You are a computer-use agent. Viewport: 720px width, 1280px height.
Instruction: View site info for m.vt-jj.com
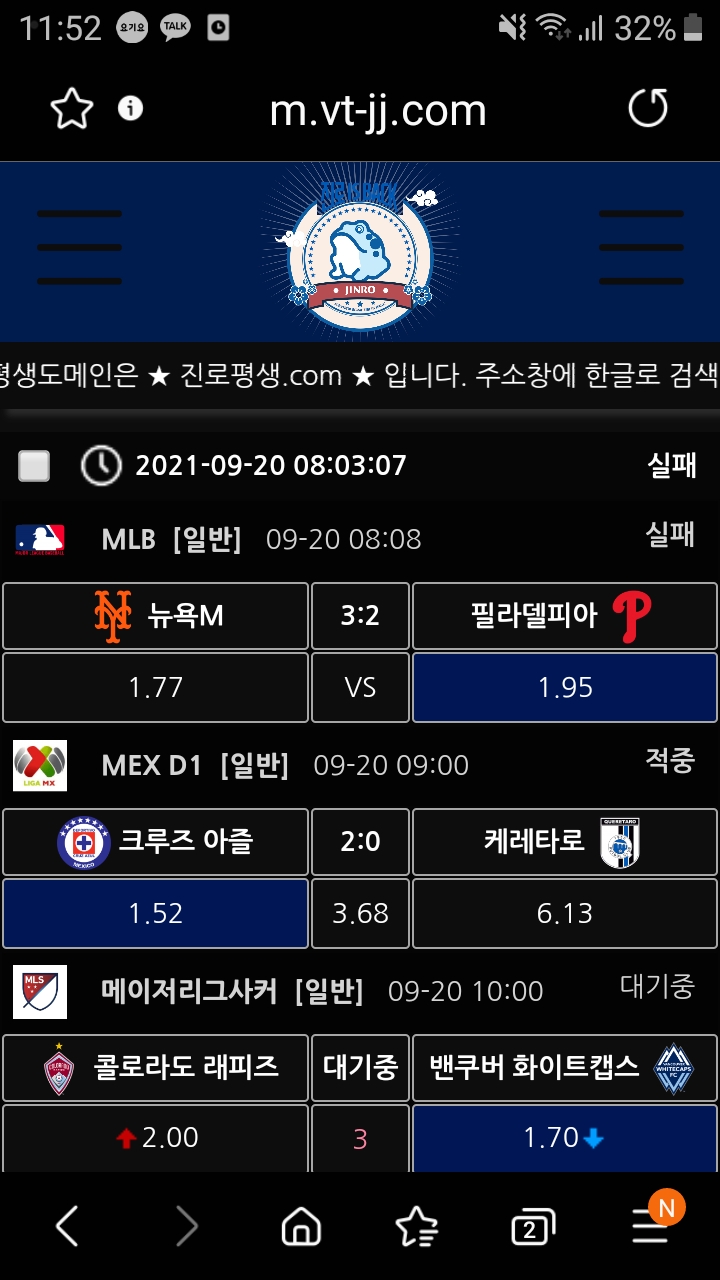click(x=131, y=108)
